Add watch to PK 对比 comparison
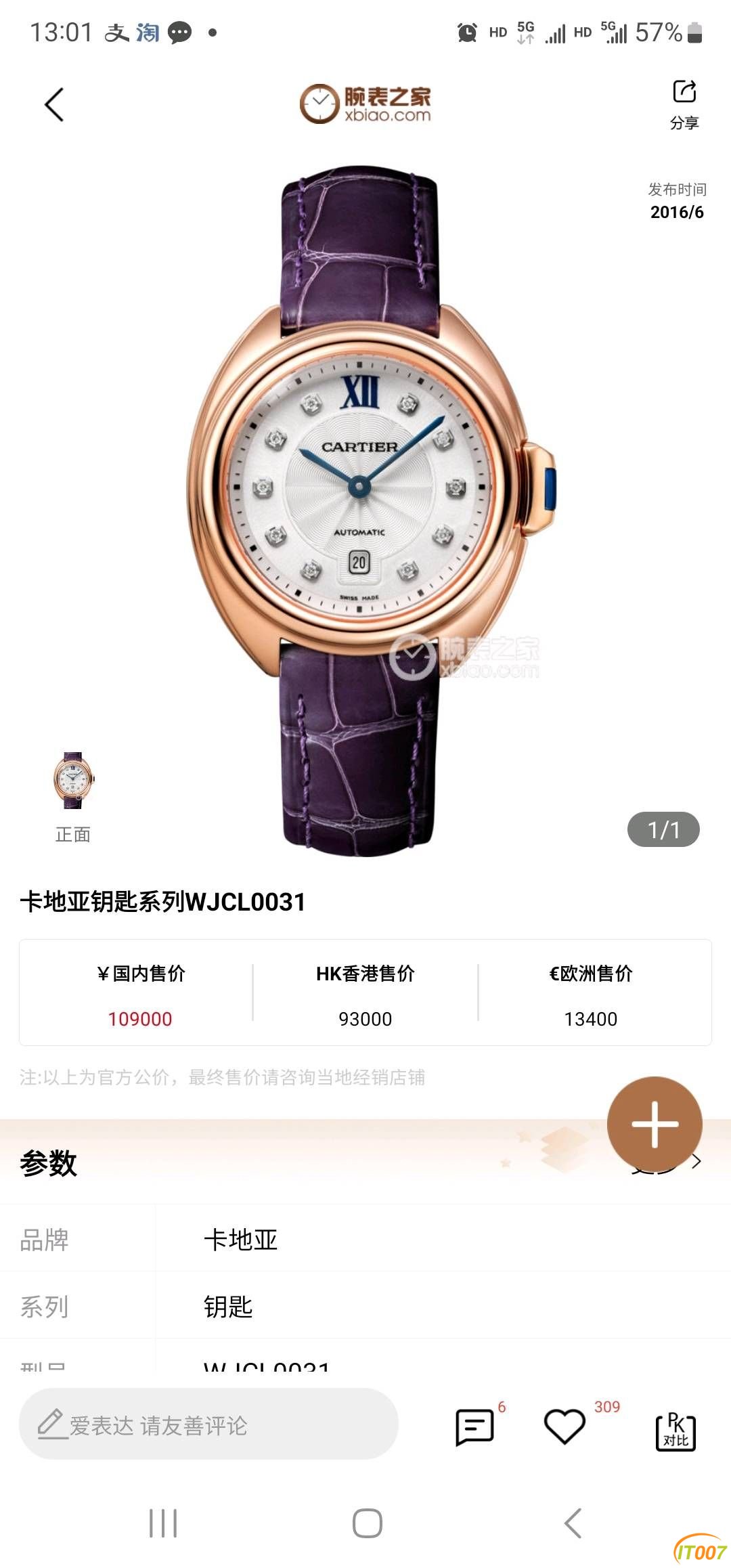The image size is (731, 1568). [675, 1430]
